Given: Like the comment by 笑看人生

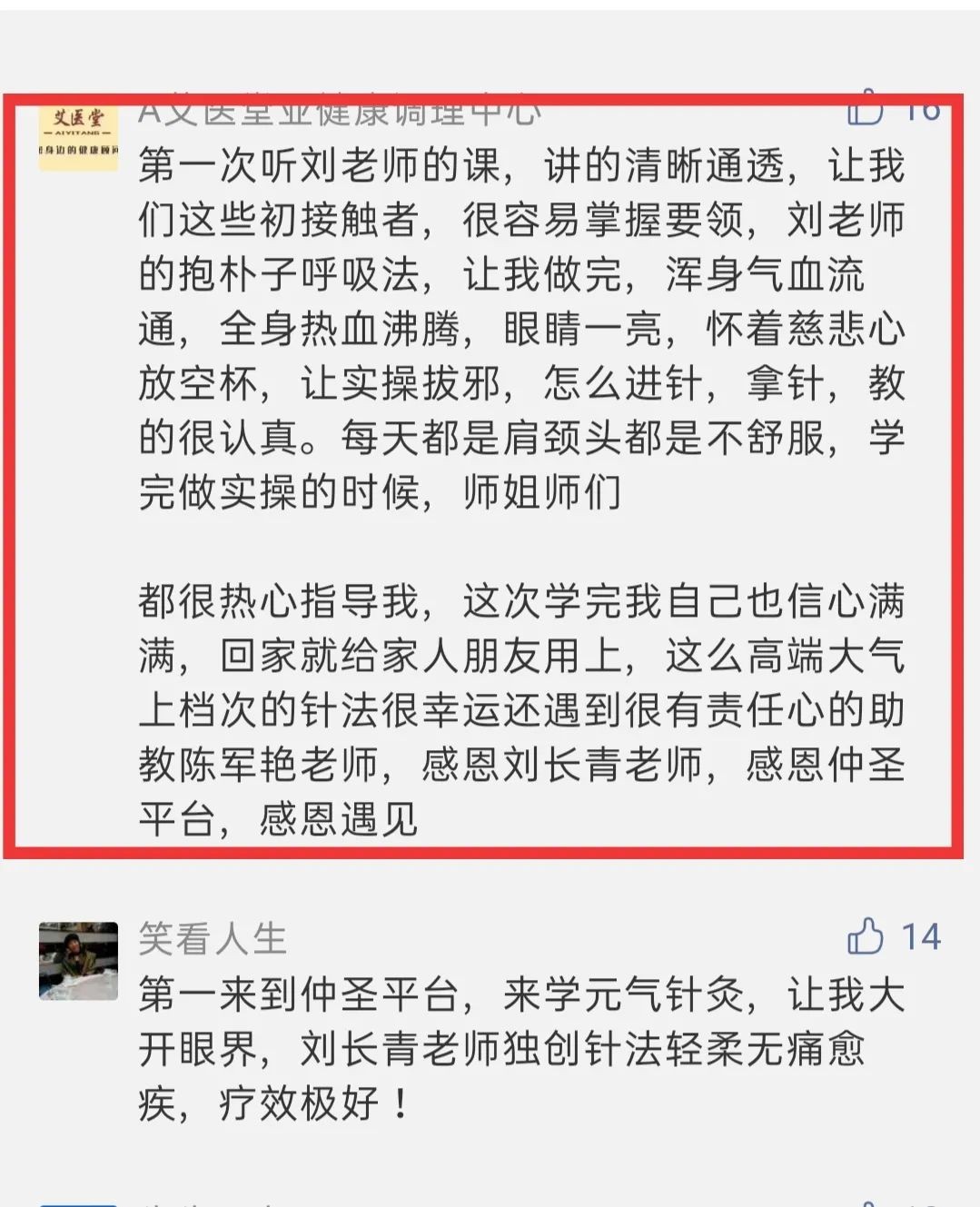Looking at the screenshot, I should [865, 936].
